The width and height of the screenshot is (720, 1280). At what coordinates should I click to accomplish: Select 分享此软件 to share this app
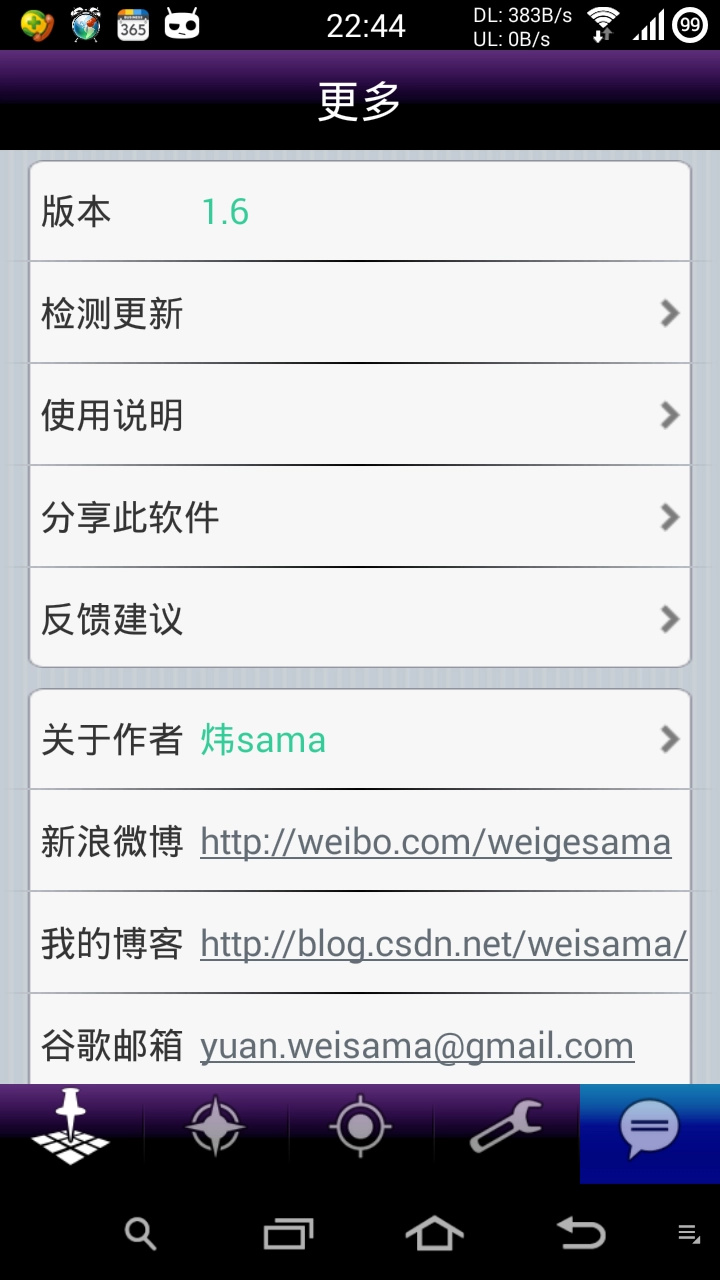tap(360, 517)
